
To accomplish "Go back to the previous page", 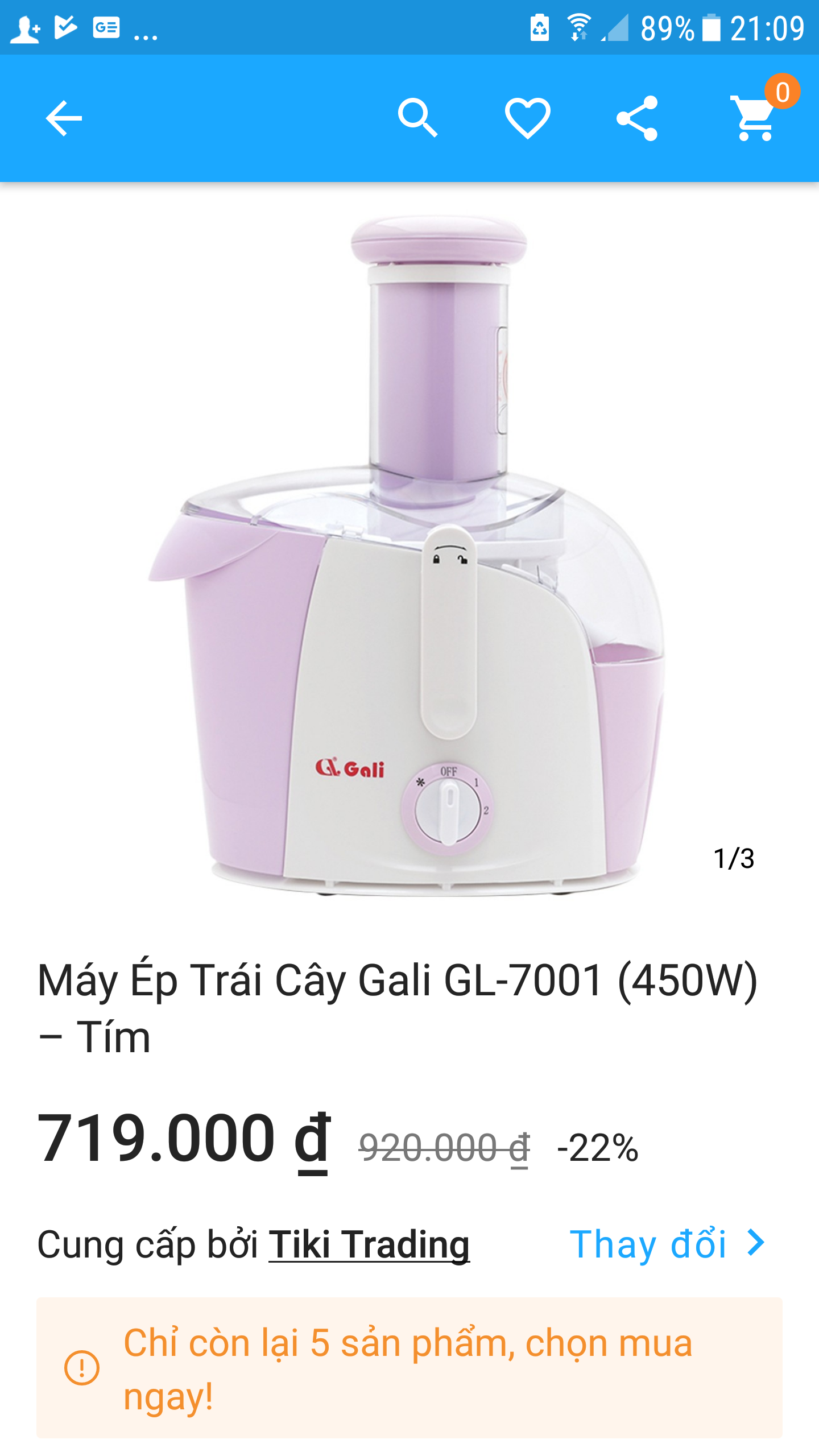I will pyautogui.click(x=64, y=118).
